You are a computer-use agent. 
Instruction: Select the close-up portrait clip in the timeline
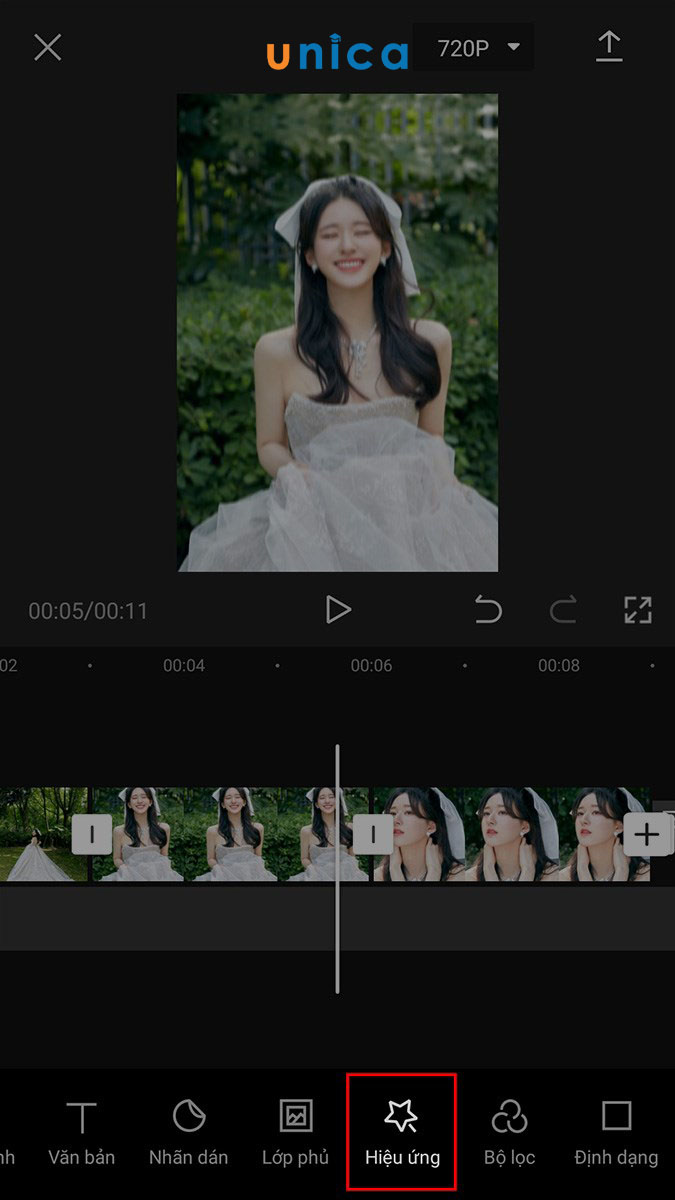point(500,834)
